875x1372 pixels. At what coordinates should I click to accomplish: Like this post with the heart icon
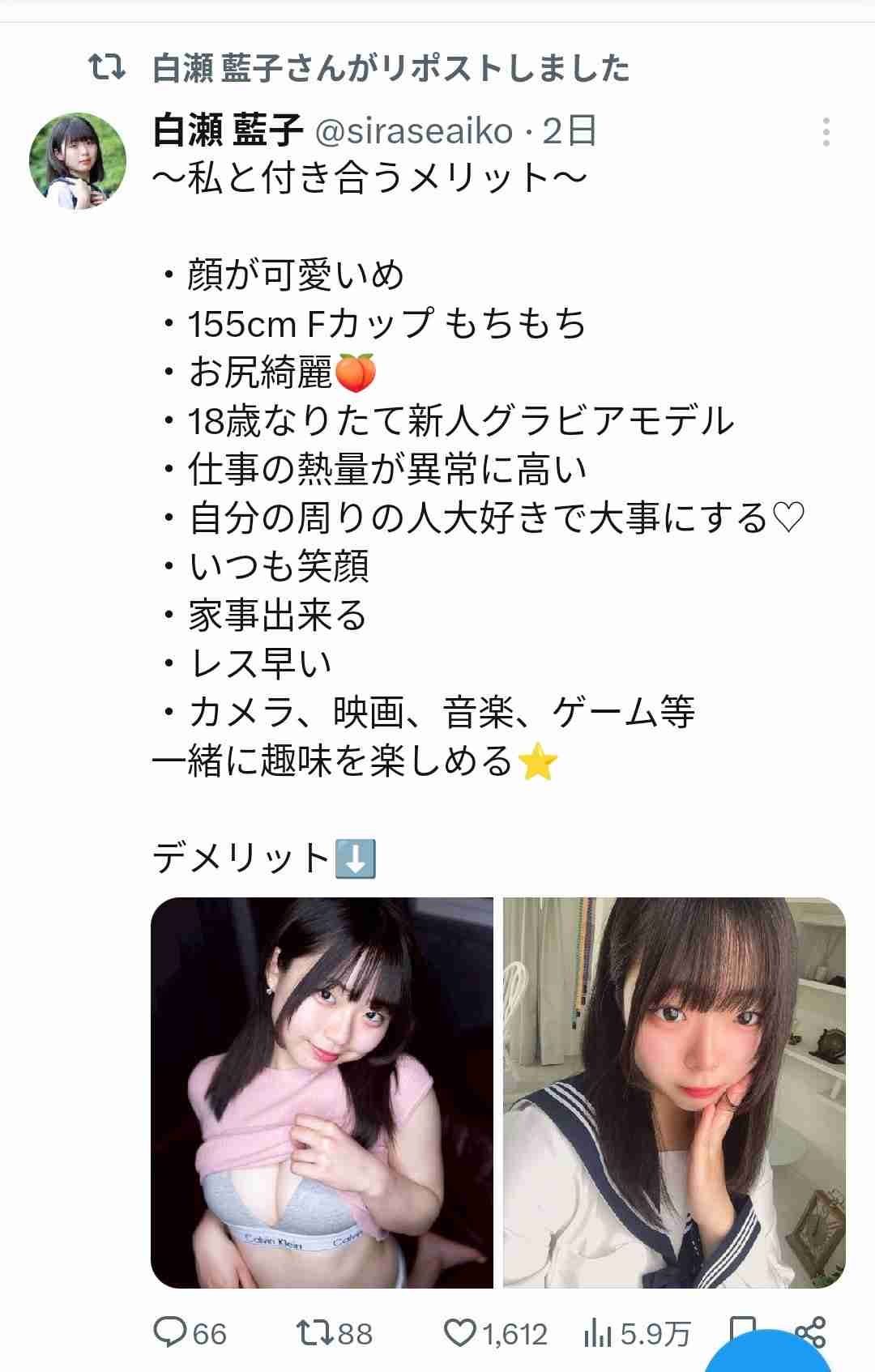coord(460,1332)
